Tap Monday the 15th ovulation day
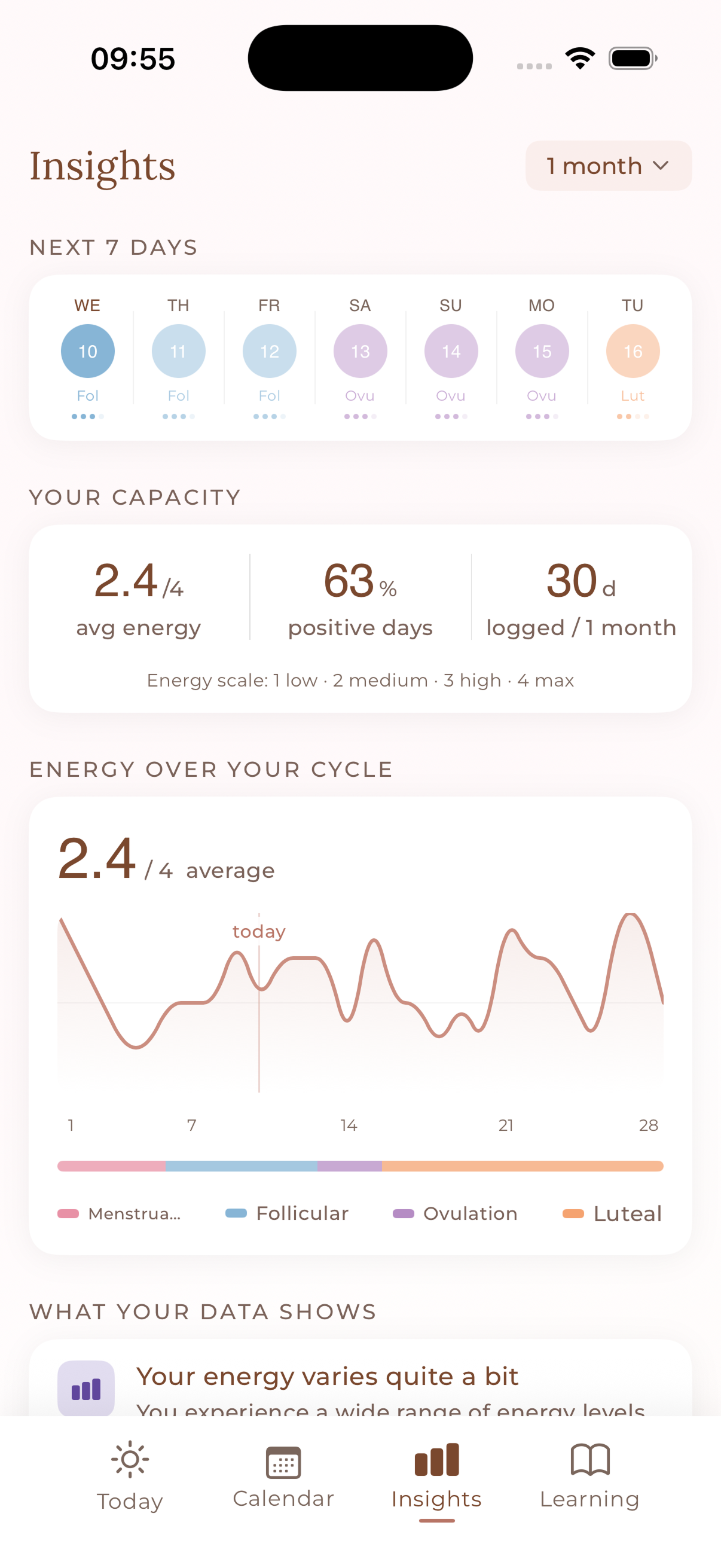 542,350
